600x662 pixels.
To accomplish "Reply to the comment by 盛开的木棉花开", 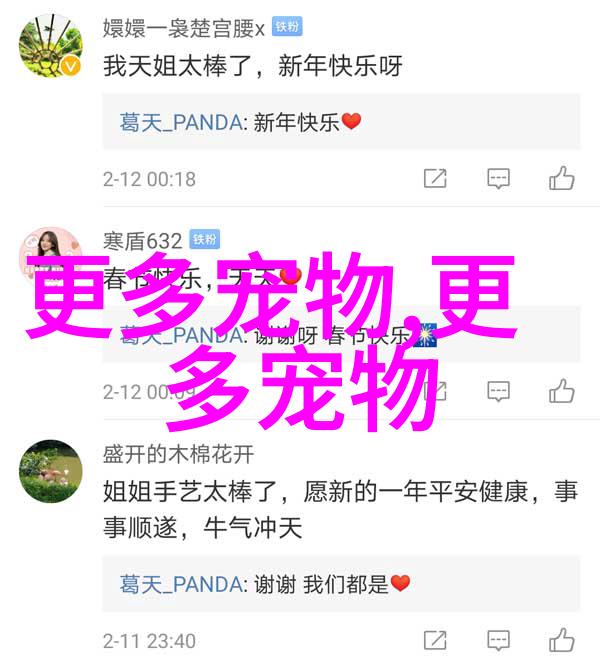I will point(498,640).
